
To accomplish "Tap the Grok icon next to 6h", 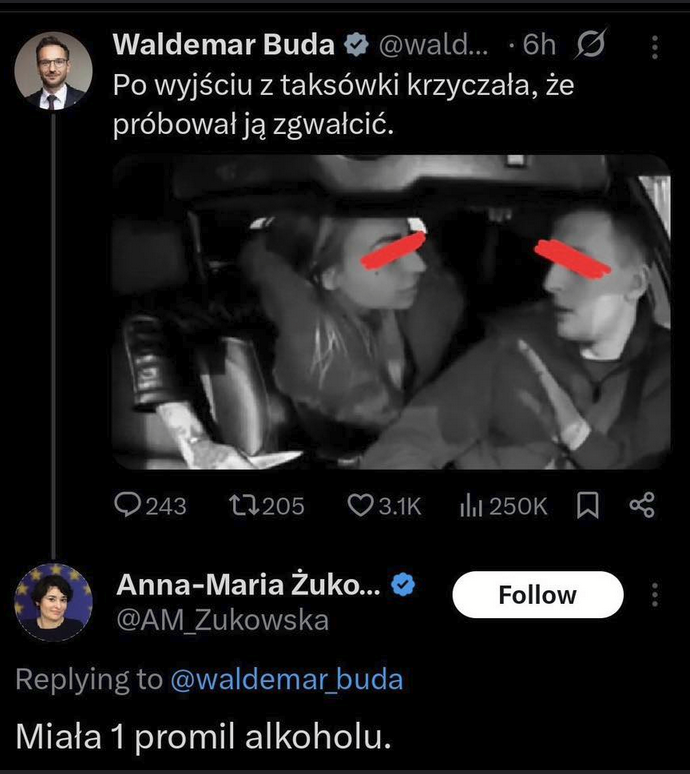I will coord(592,45).
